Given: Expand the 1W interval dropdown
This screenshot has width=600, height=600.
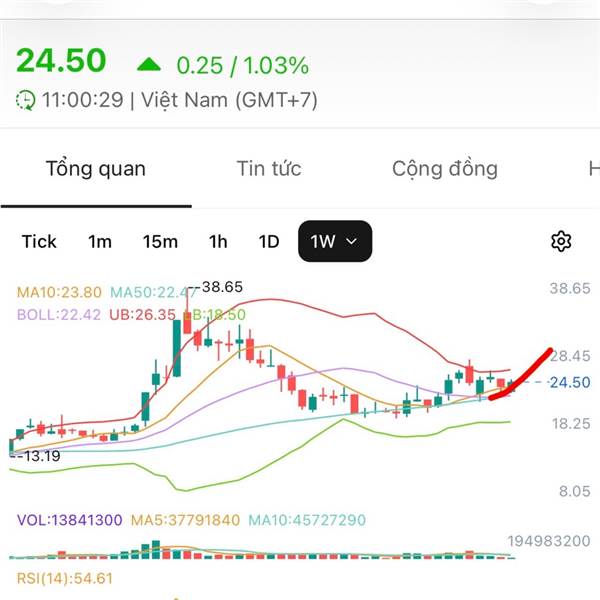Looking at the screenshot, I should (x=334, y=241).
